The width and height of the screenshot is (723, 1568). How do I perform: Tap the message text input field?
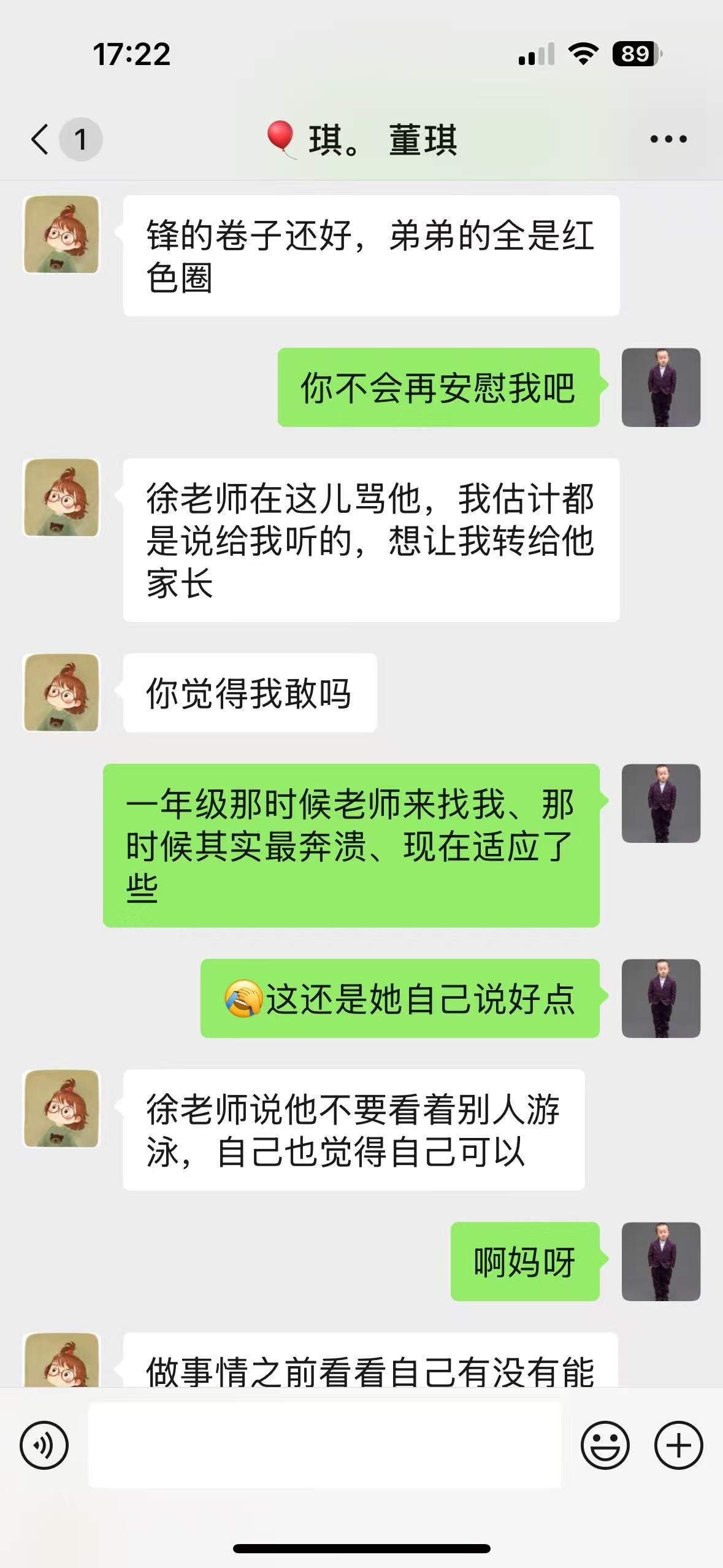coord(325,1445)
